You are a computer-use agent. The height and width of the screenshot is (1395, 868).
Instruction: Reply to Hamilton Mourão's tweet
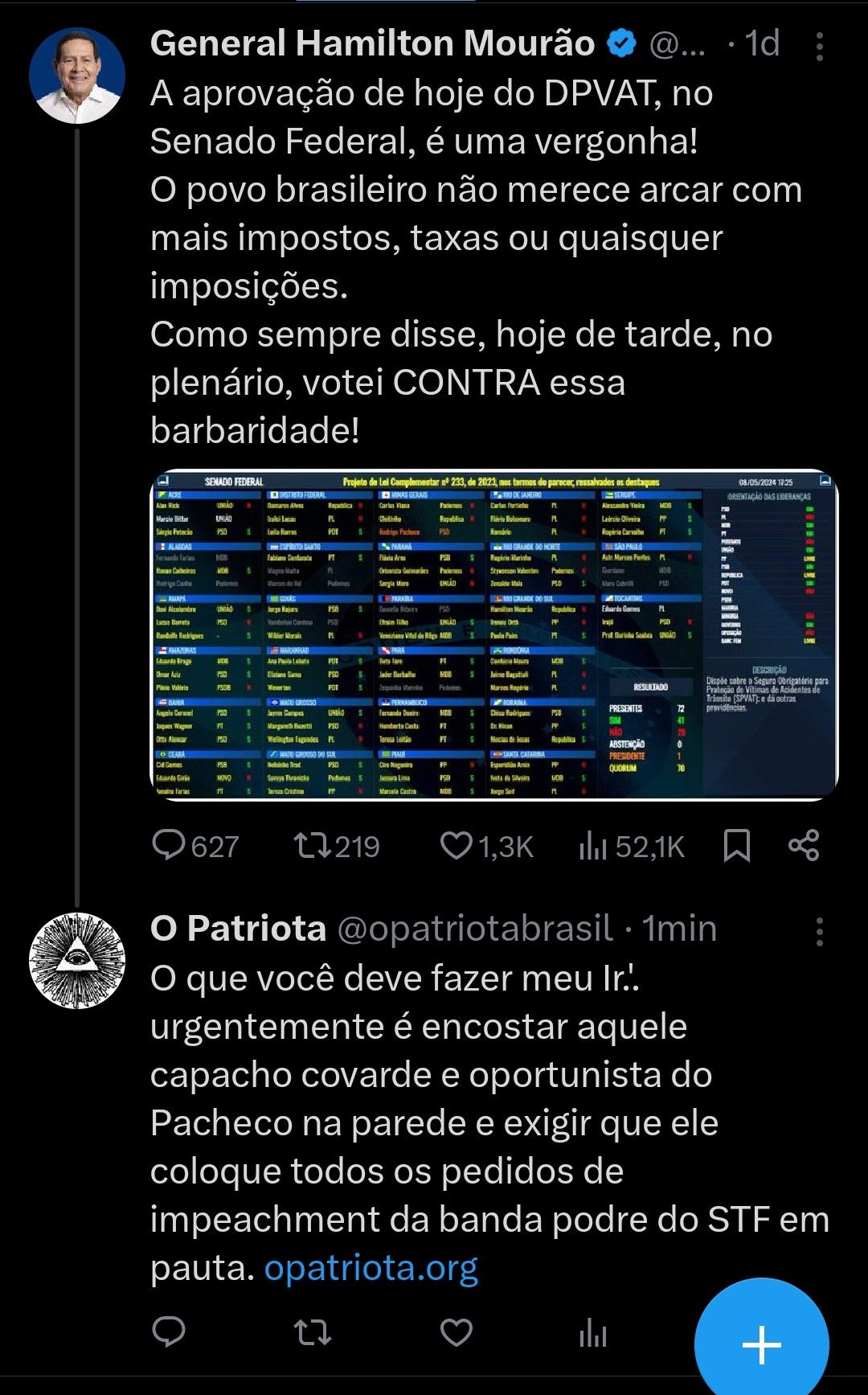click(x=170, y=846)
